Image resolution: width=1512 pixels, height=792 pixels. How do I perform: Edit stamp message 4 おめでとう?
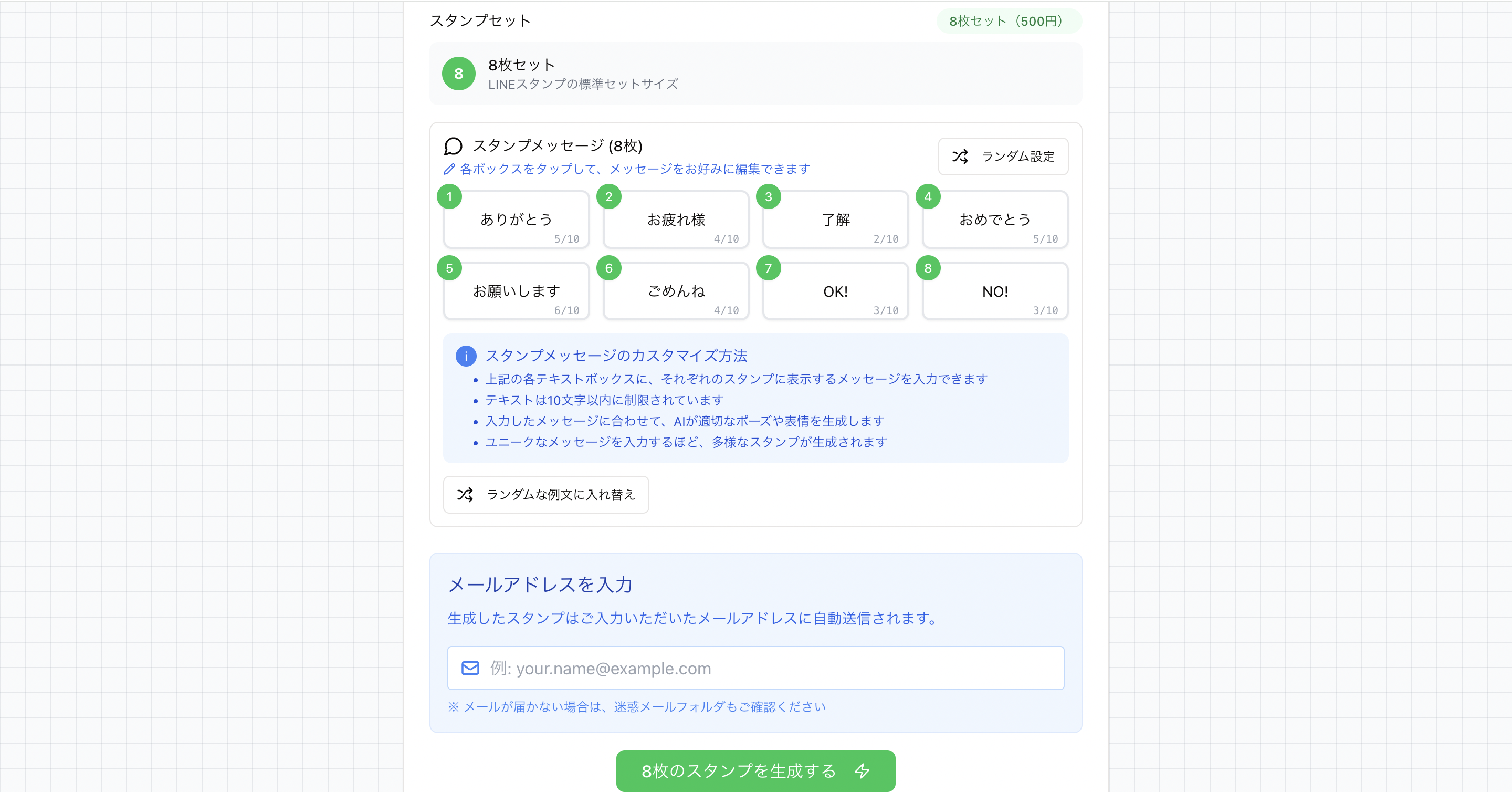(995, 220)
